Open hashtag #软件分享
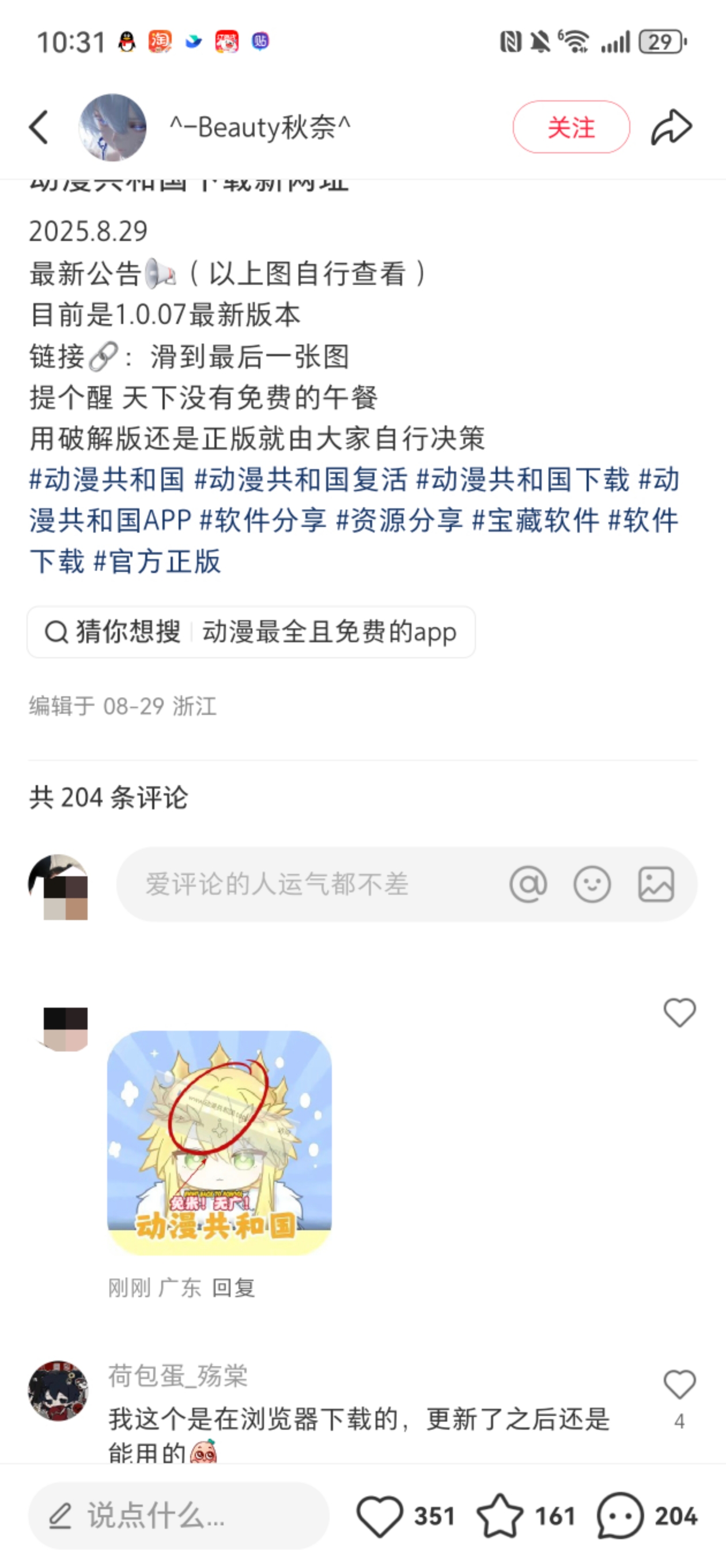 point(263,521)
